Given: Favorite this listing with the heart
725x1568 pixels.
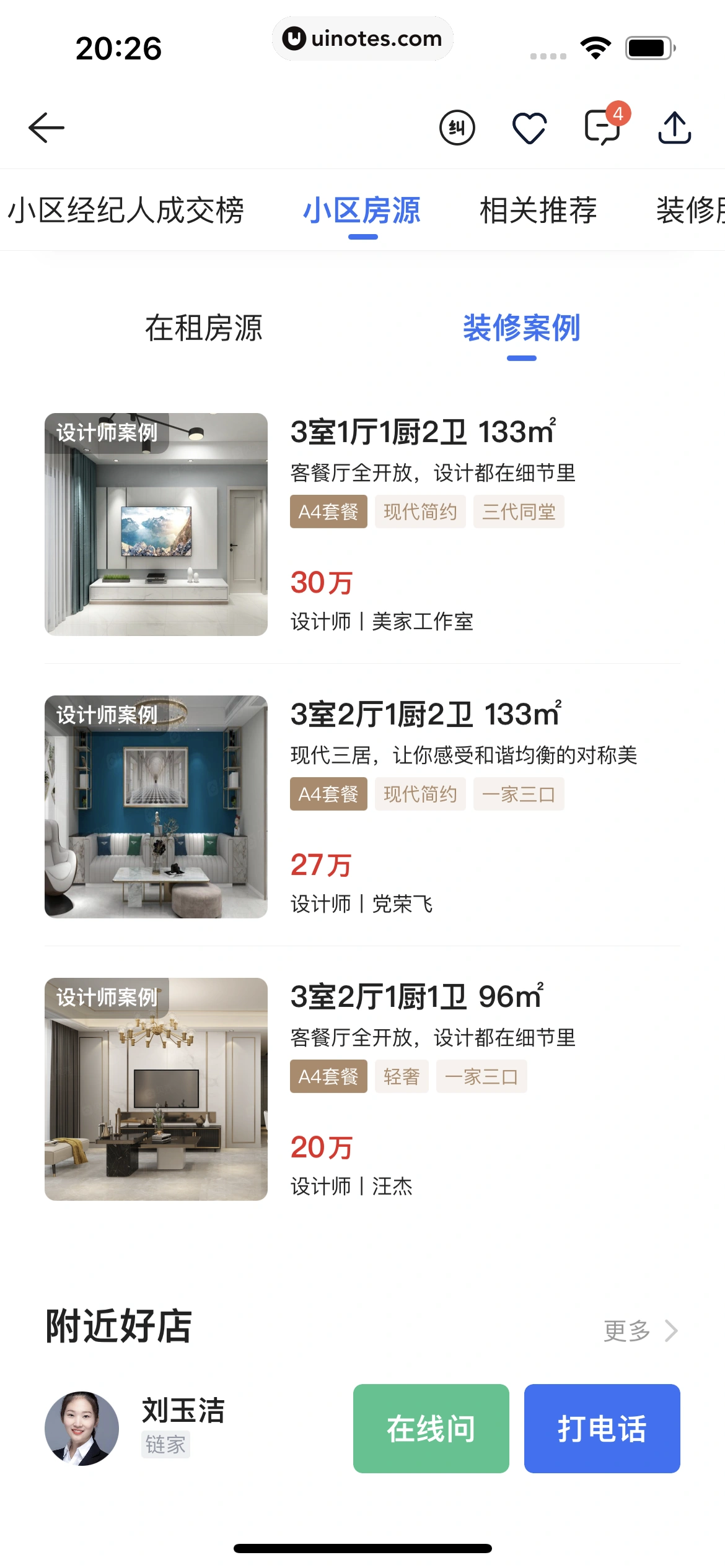Looking at the screenshot, I should 529,128.
